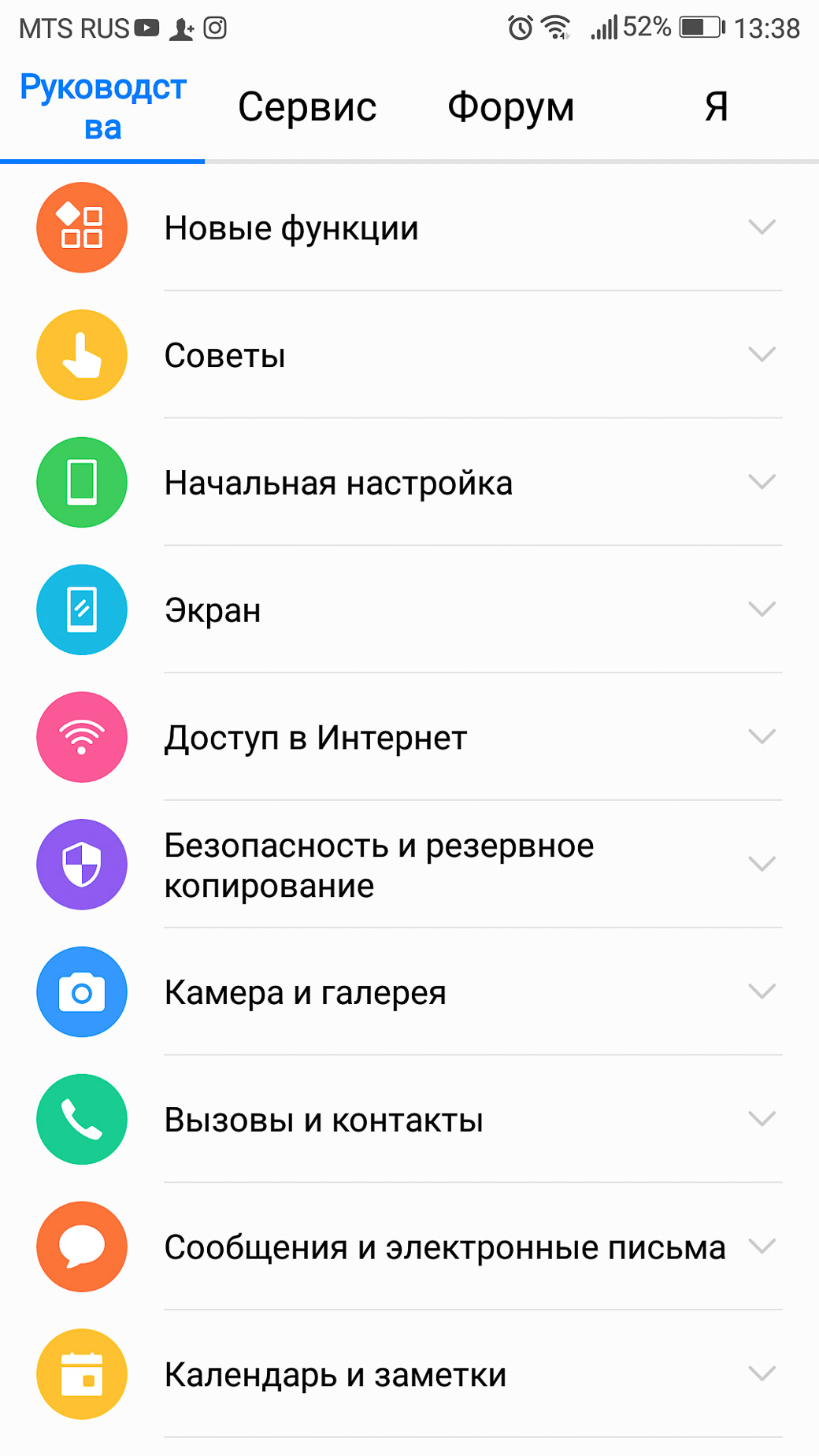Viewport: 819px width, 1456px height.
Task: Expand Доступ в Интернет
Action: [x=409, y=738]
